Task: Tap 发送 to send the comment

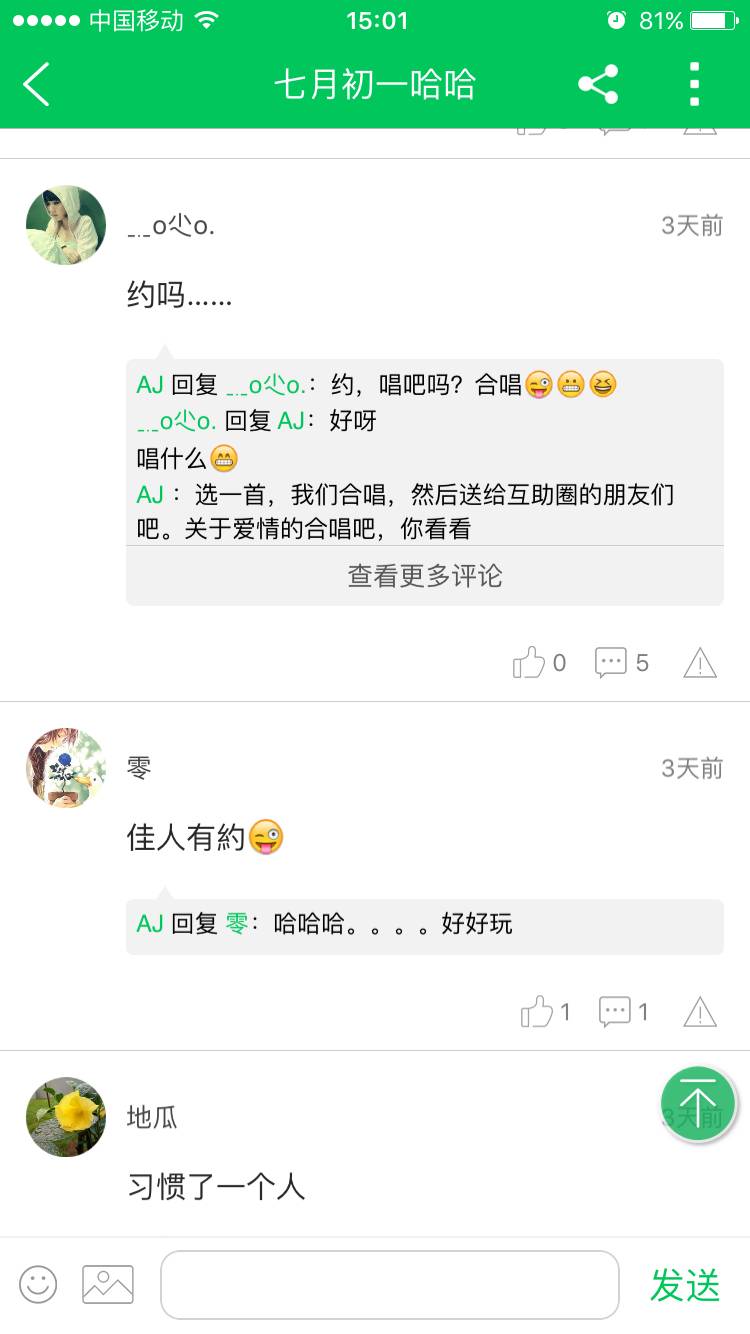Action: click(685, 1285)
